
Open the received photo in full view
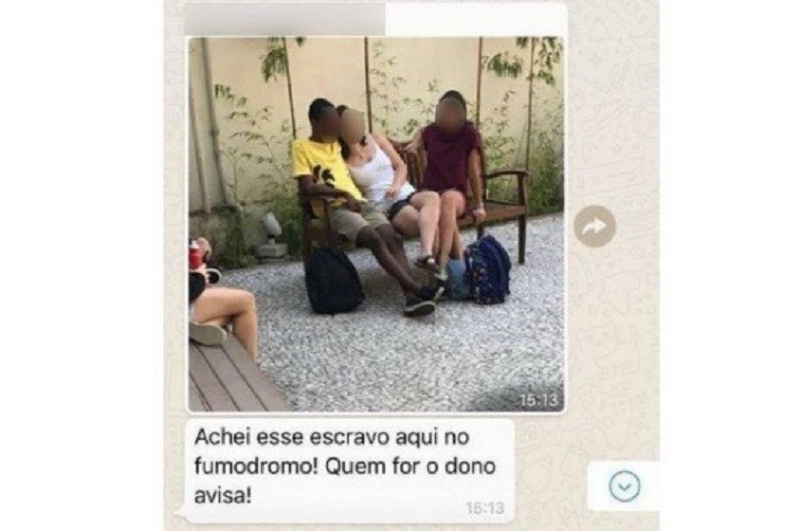pos(375,224)
